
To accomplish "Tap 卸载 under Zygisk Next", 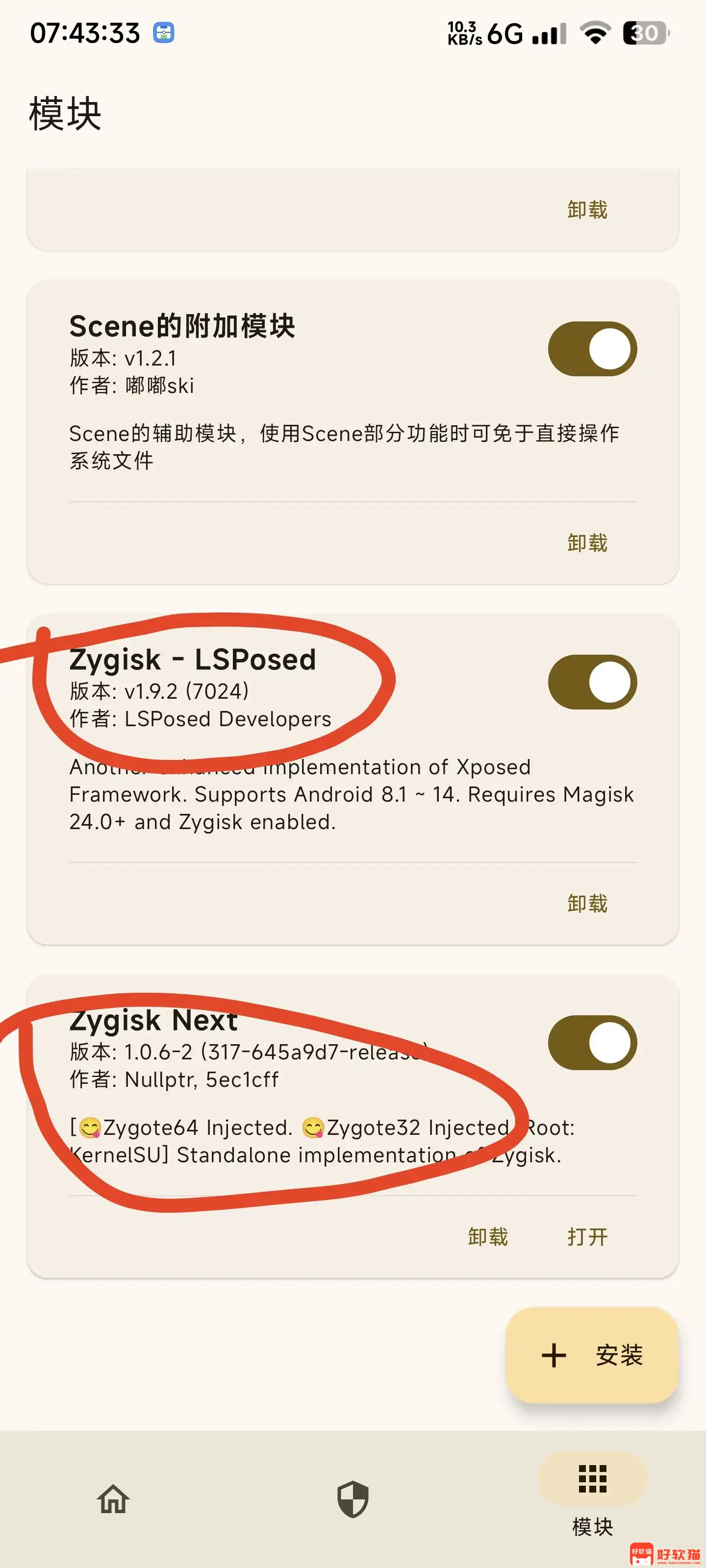I will (x=487, y=1237).
